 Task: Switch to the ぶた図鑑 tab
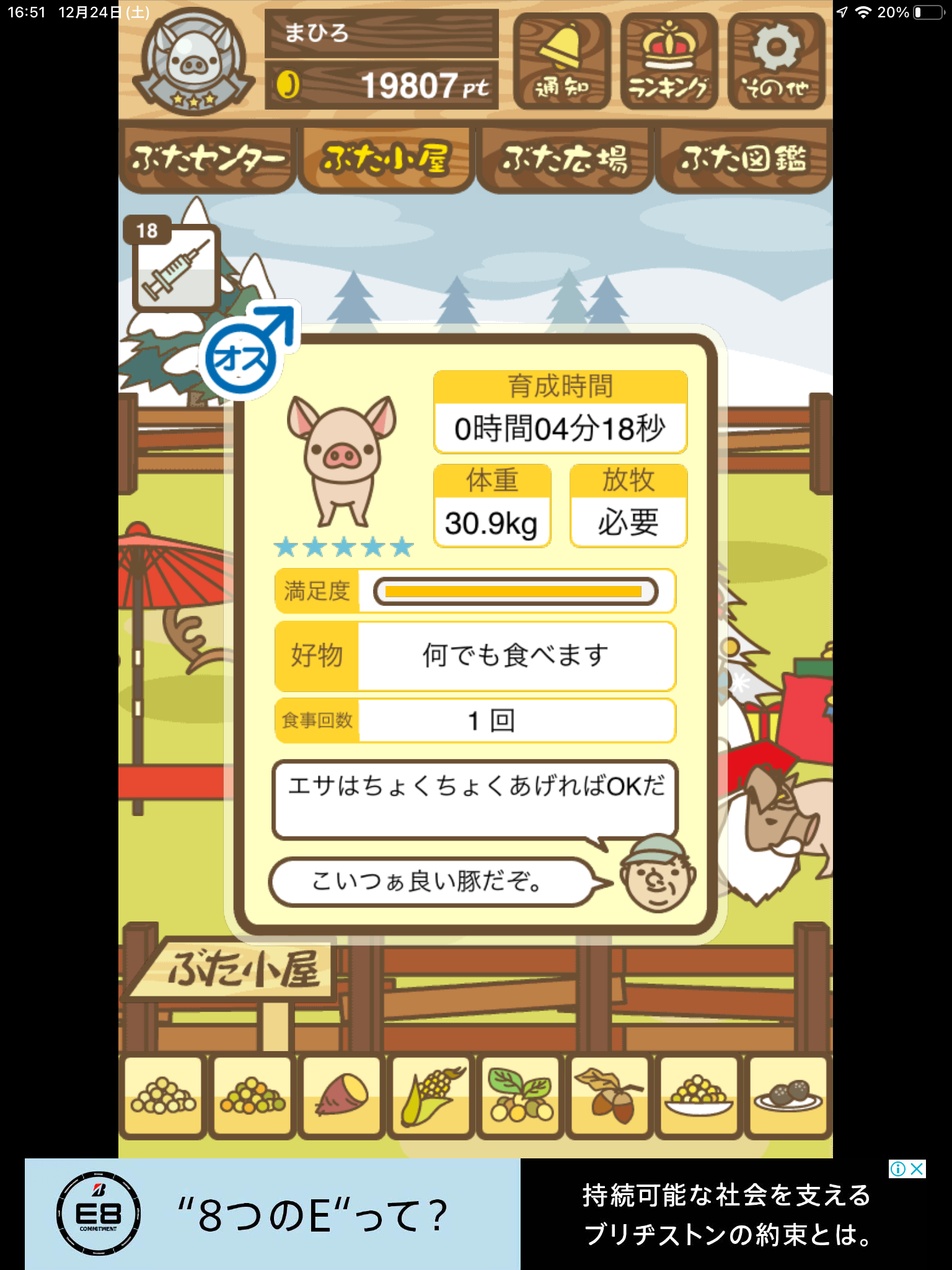pos(743,160)
